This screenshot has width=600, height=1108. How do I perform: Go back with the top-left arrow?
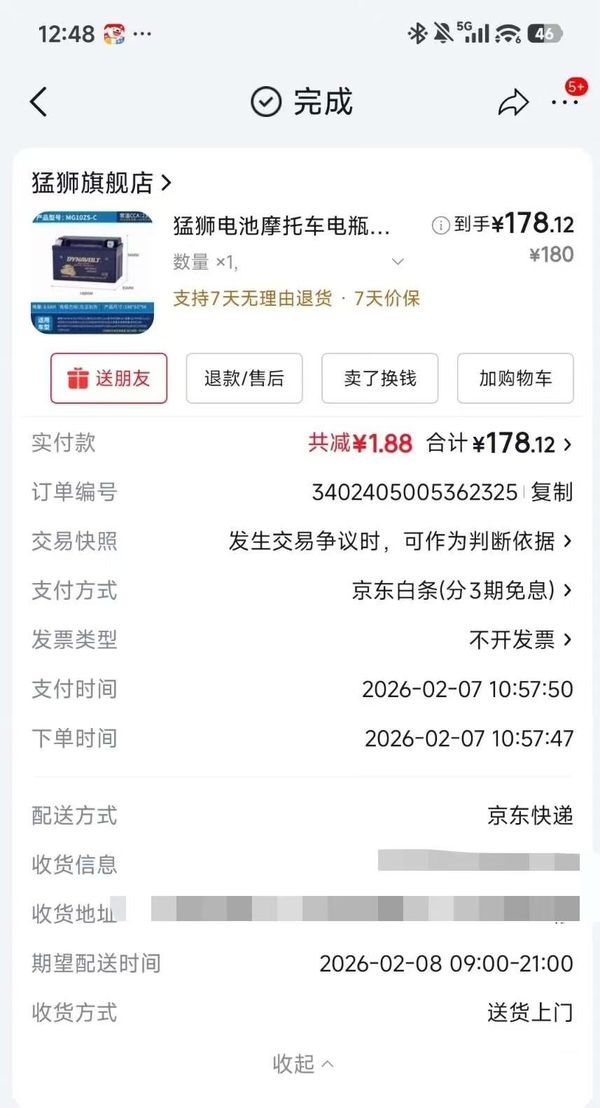pos(38,102)
